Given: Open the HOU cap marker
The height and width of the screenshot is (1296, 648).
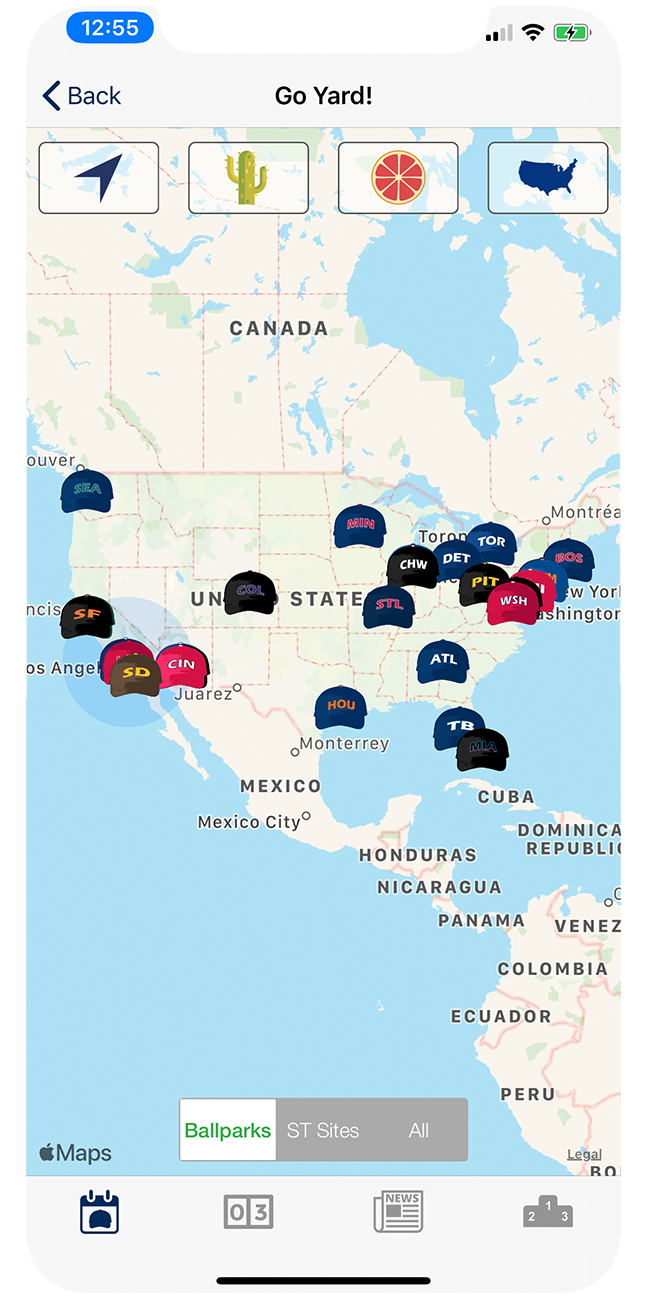Looking at the screenshot, I should (x=341, y=707).
